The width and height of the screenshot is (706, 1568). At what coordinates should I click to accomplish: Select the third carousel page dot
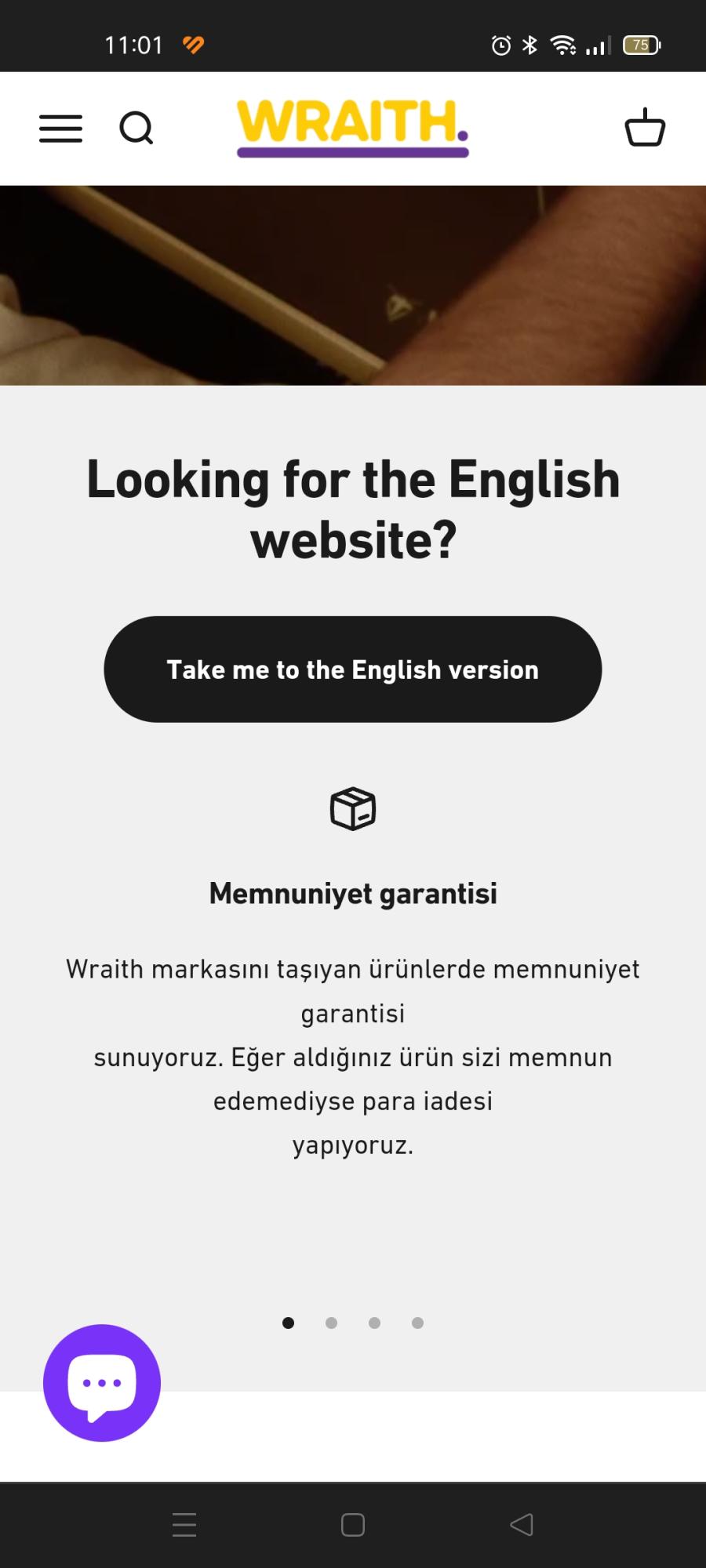tap(374, 1323)
